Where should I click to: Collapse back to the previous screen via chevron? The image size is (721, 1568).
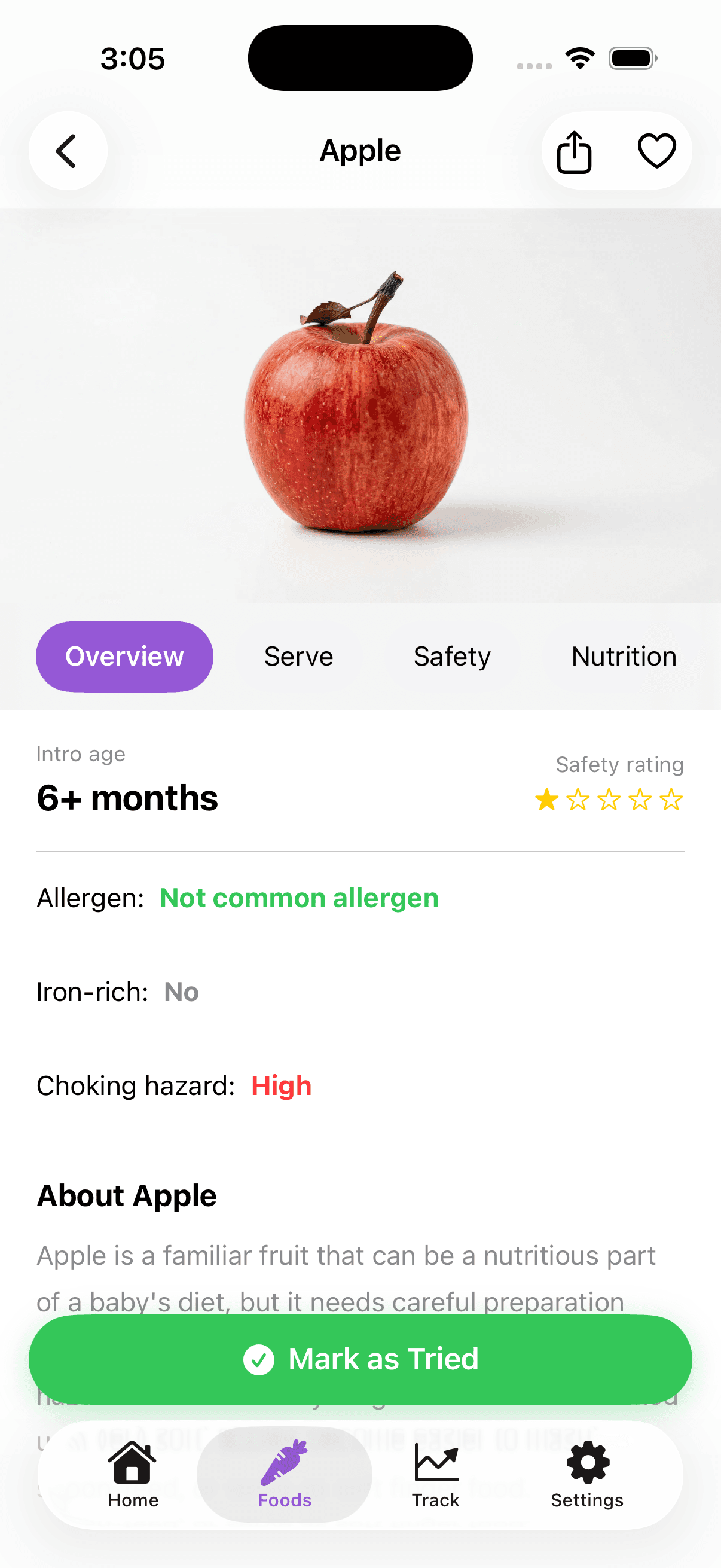[67, 151]
